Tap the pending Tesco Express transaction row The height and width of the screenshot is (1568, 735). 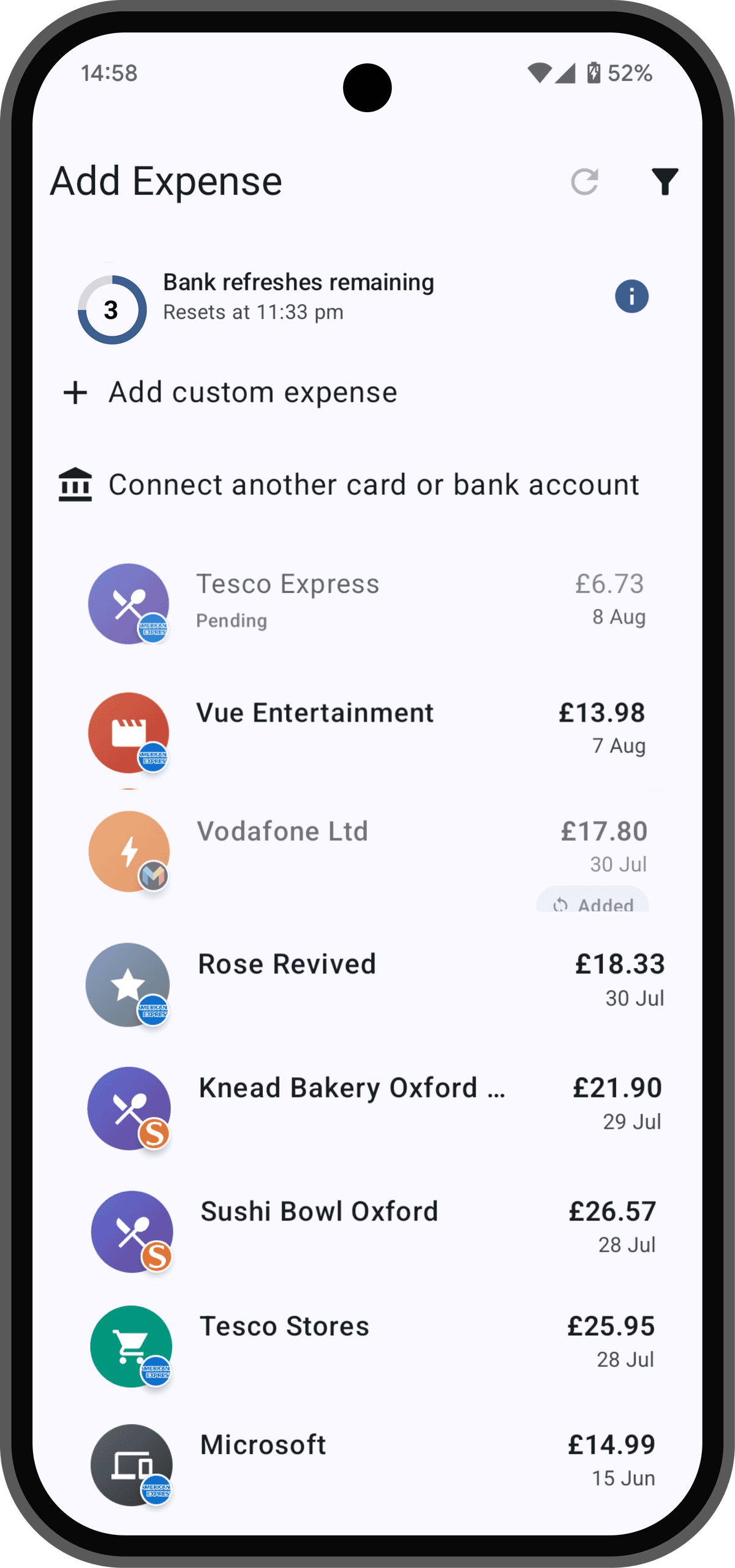coord(367,602)
